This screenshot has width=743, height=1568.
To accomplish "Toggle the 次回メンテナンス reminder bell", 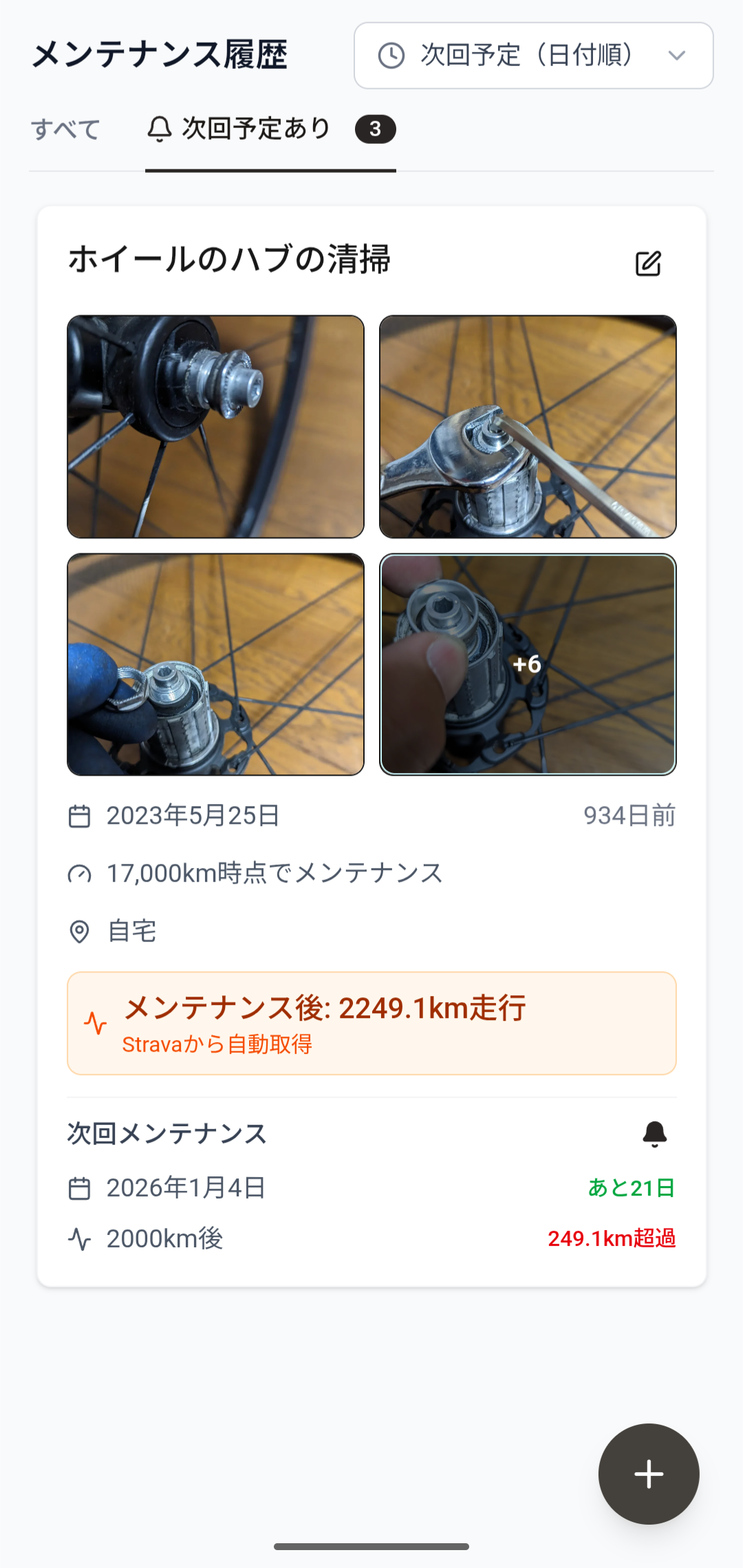I will (x=654, y=1134).
